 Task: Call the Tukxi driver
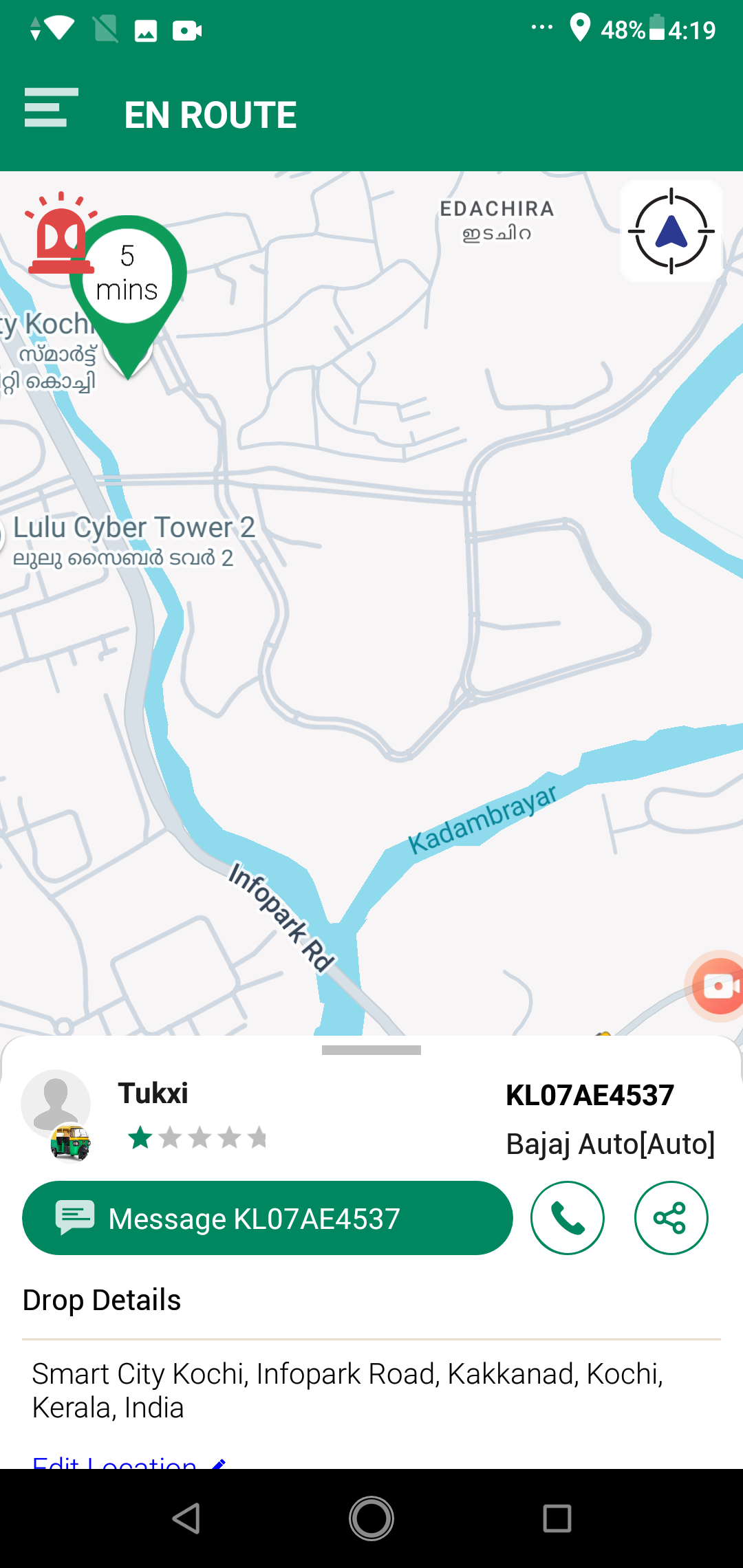[x=567, y=1218]
